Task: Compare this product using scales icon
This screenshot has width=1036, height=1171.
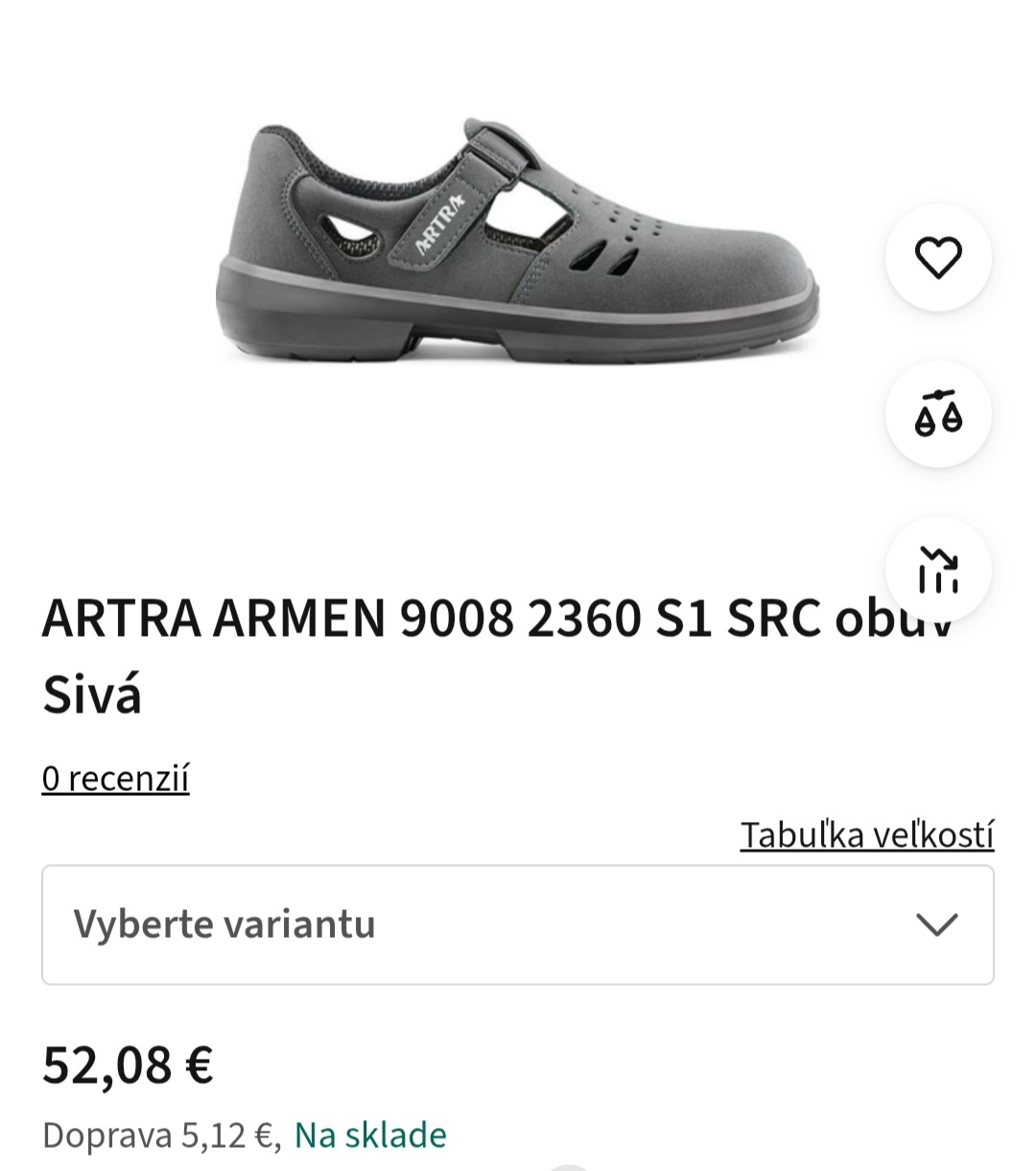Action: point(937,414)
